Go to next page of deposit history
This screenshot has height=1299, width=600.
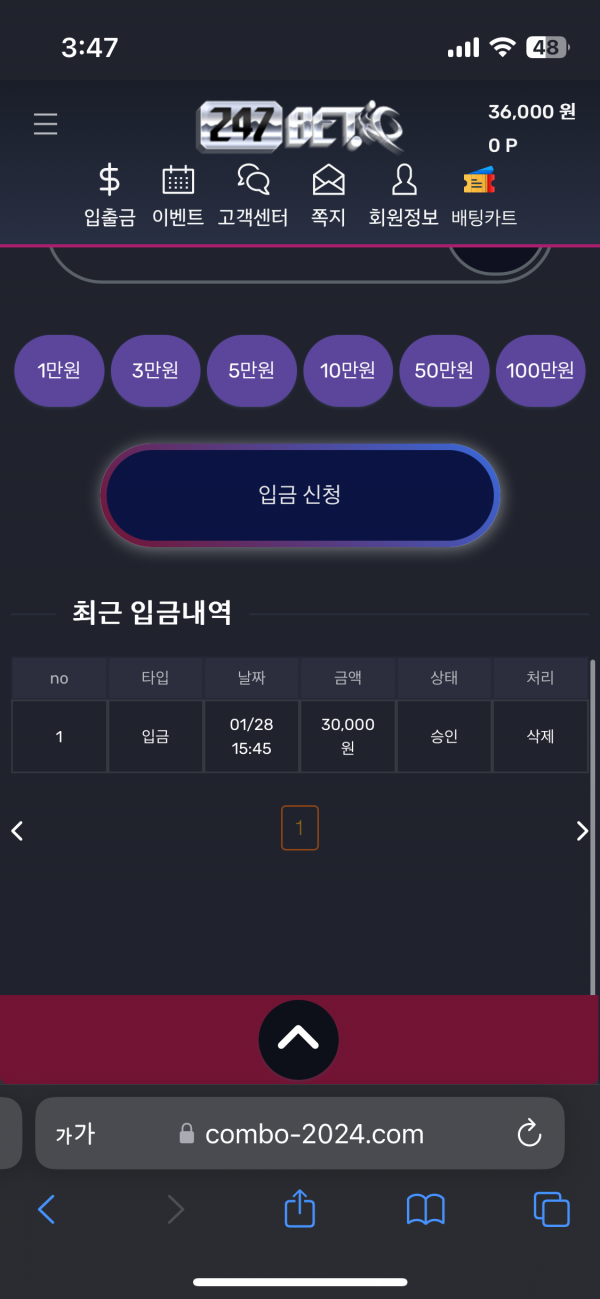(x=582, y=830)
